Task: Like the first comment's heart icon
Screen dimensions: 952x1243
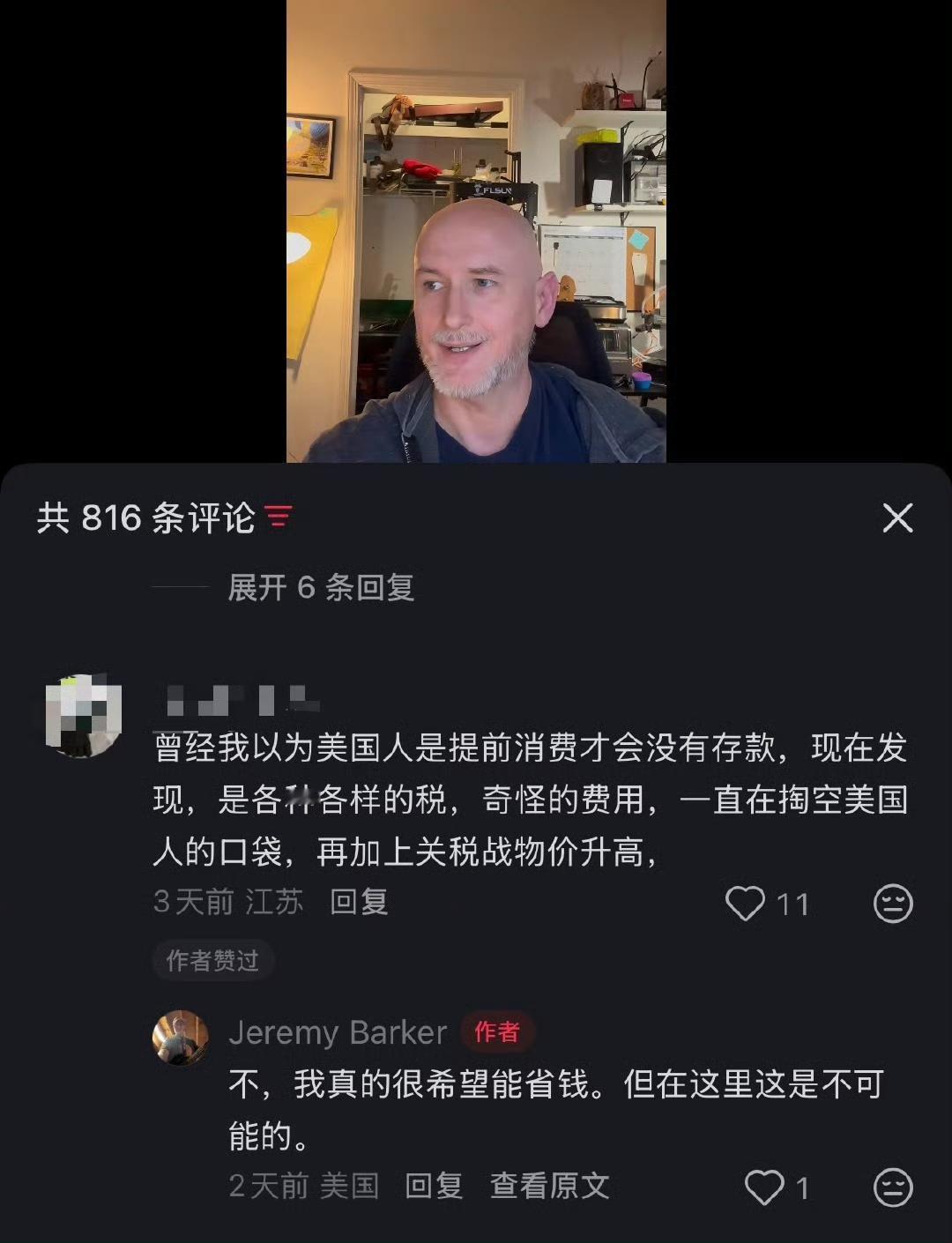Action: (x=747, y=904)
